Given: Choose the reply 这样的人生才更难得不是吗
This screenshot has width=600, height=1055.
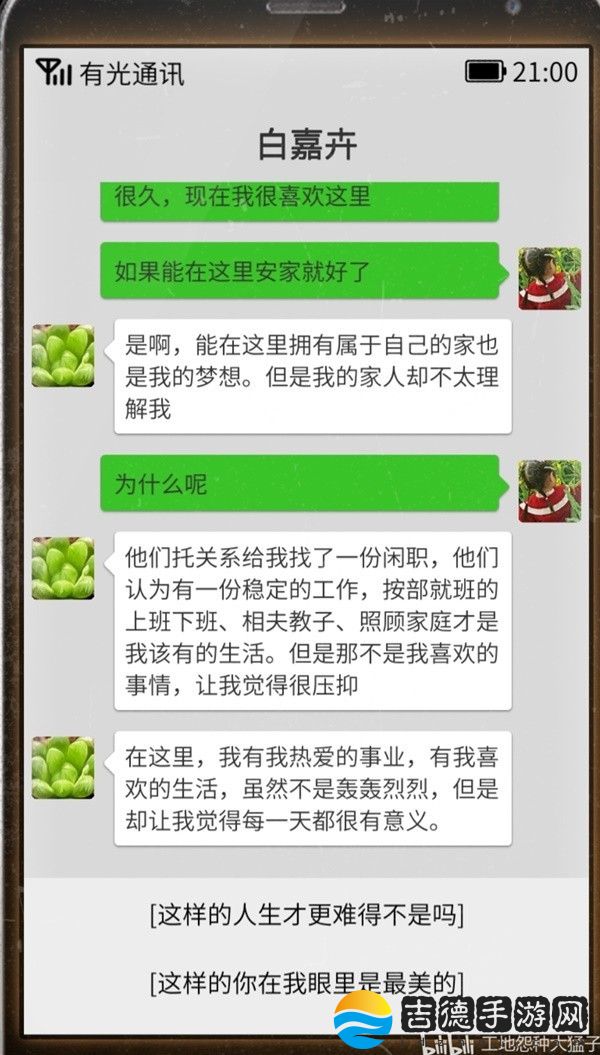Looking at the screenshot, I should 306,914.
